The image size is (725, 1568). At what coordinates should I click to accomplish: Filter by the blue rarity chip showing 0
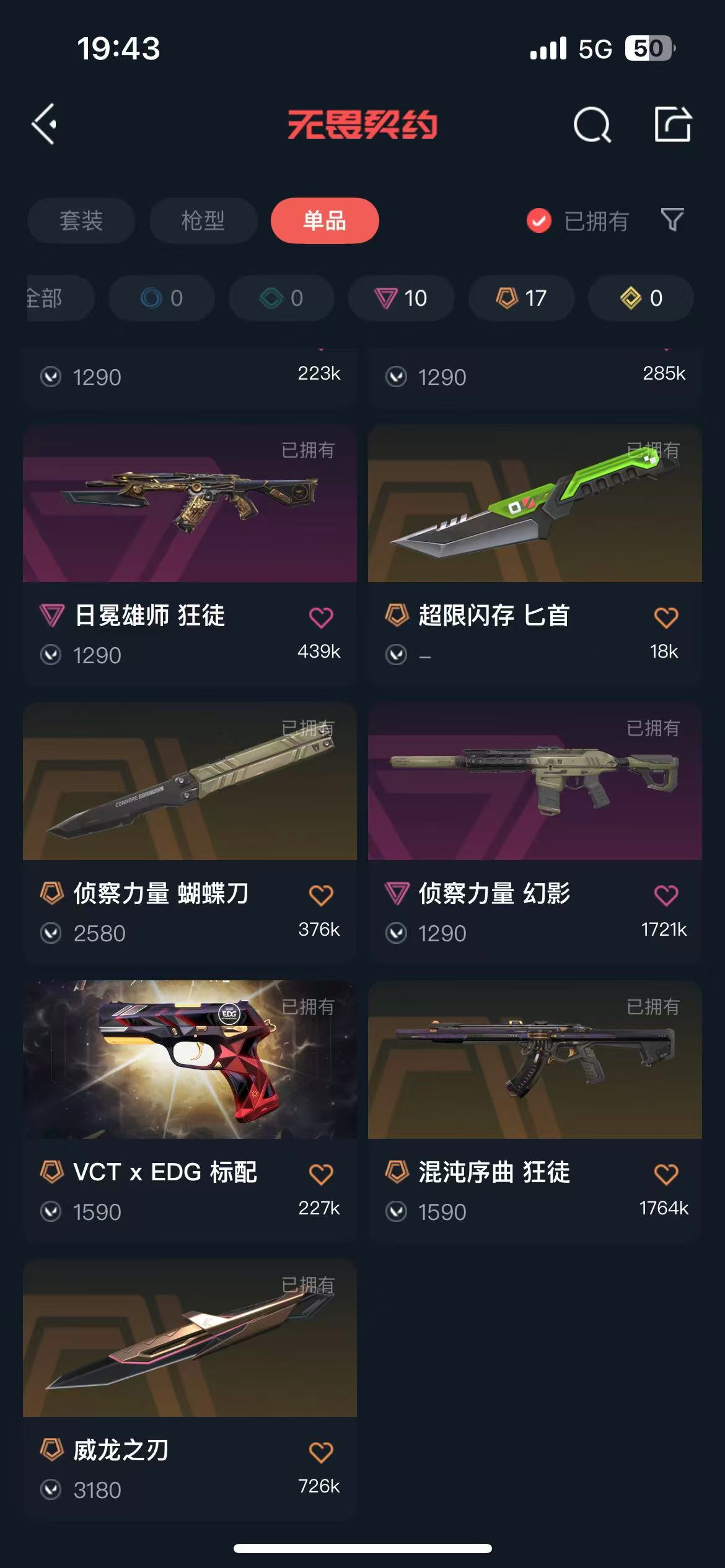[162, 298]
